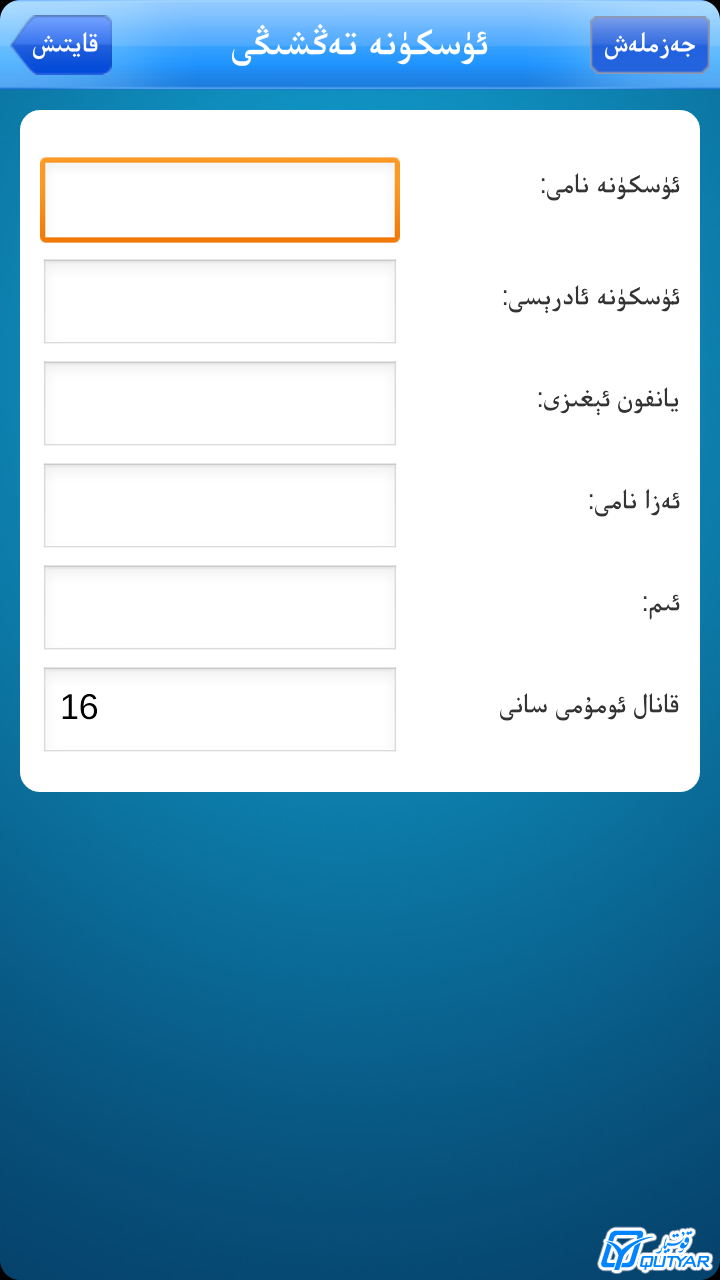Select the ئۈسكۈنە ئادرېسى input field

click(220, 301)
